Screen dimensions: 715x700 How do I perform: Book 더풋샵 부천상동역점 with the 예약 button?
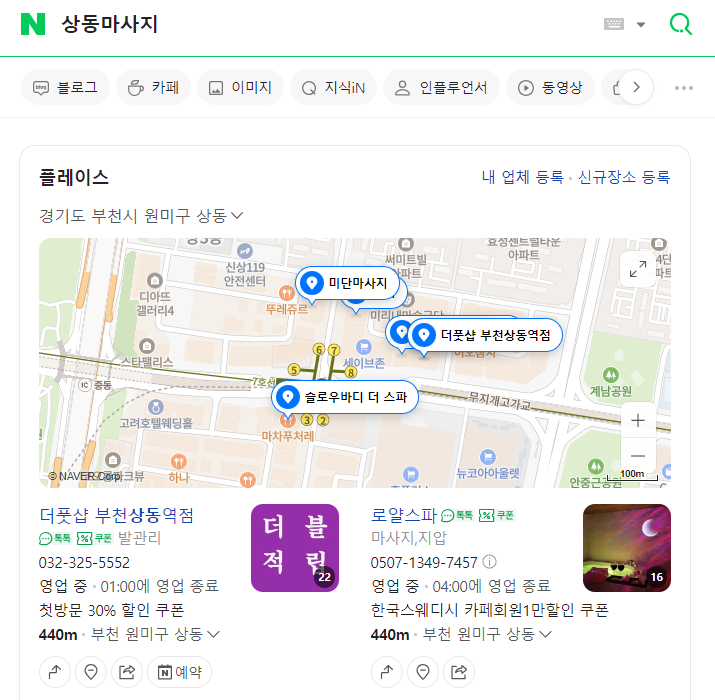click(x=179, y=672)
